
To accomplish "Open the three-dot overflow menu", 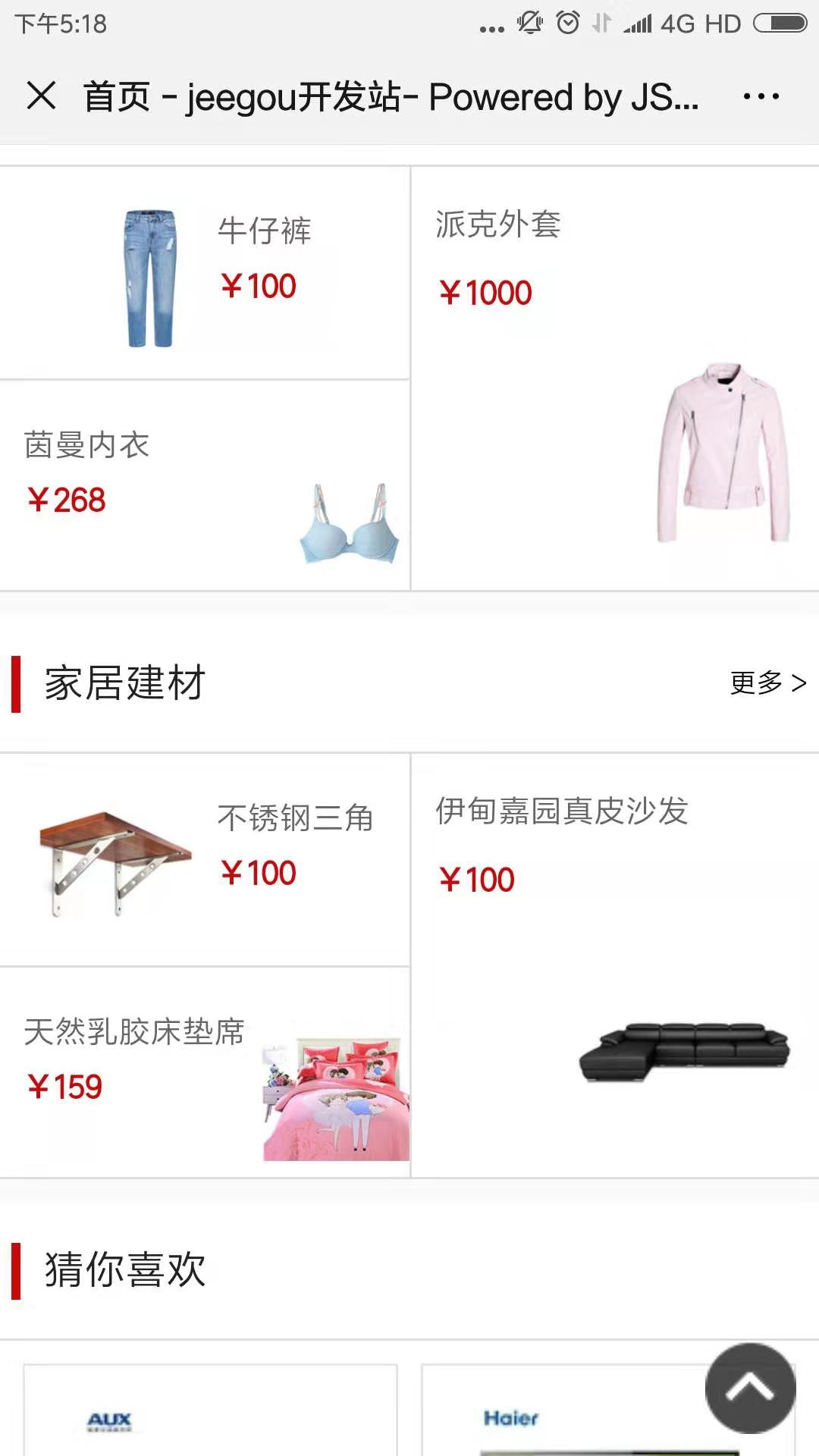I will coord(761,96).
